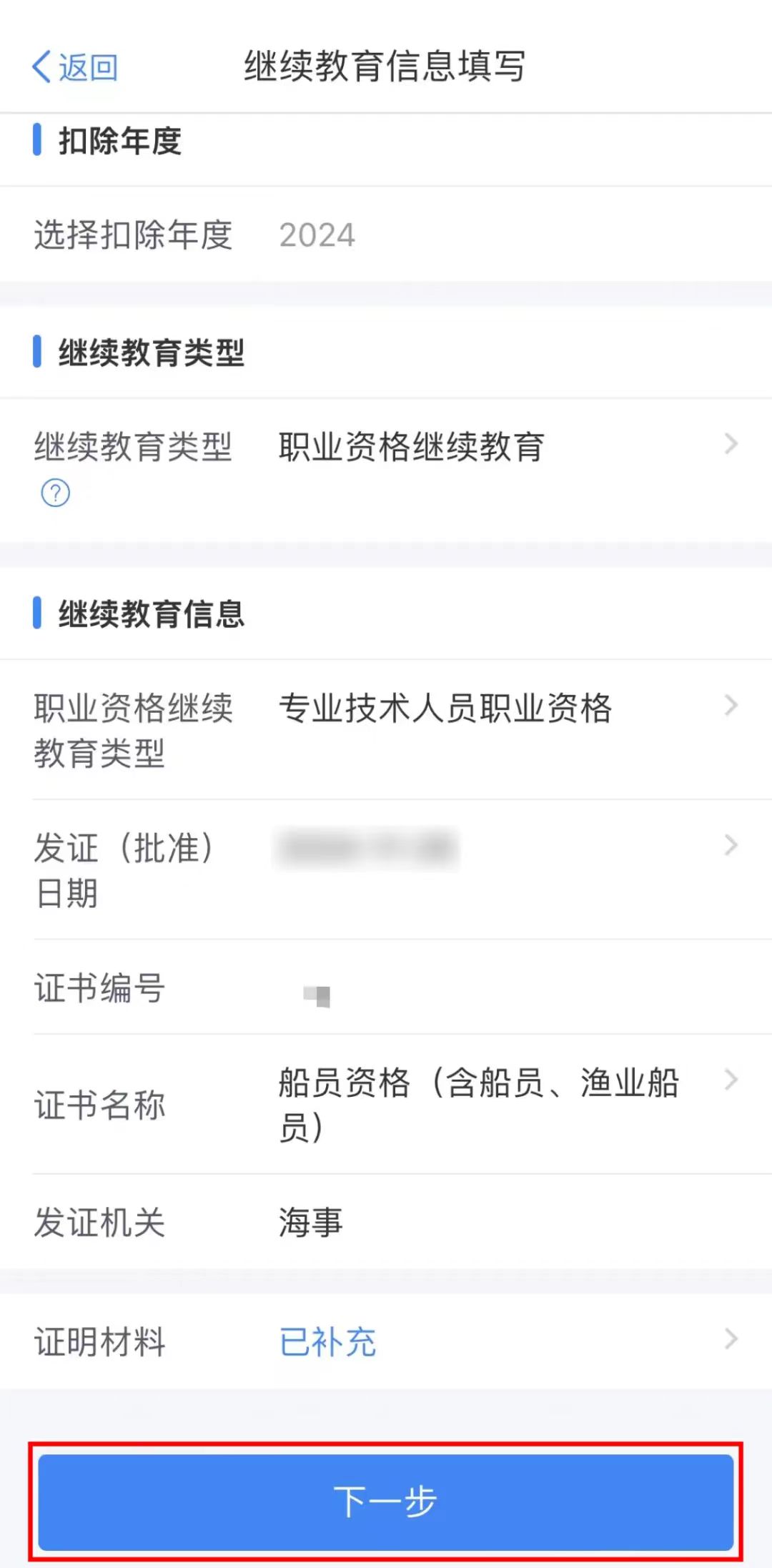Tap 下一步 to continue
Screen dimensions: 772x1568
point(386,1502)
